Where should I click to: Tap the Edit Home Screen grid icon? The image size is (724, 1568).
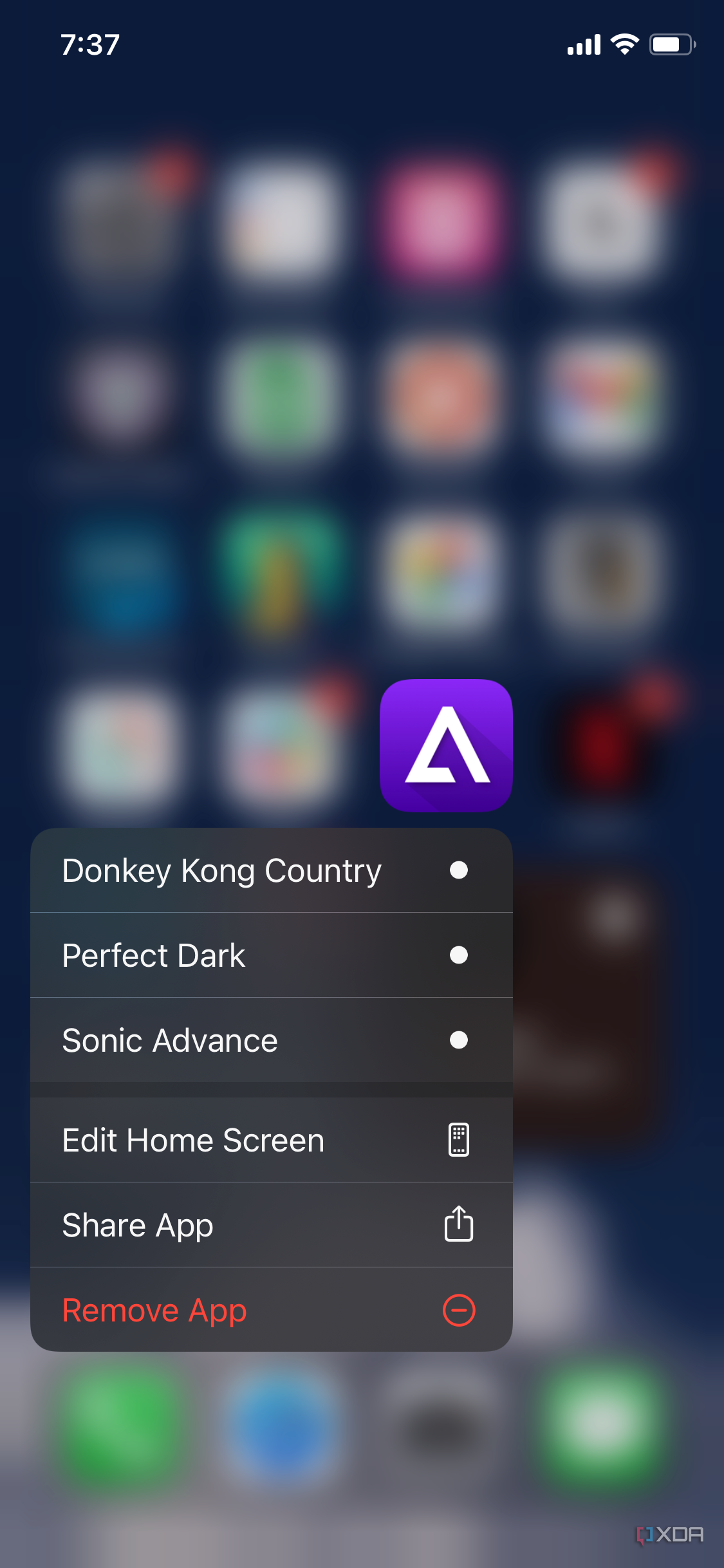coord(458,1139)
